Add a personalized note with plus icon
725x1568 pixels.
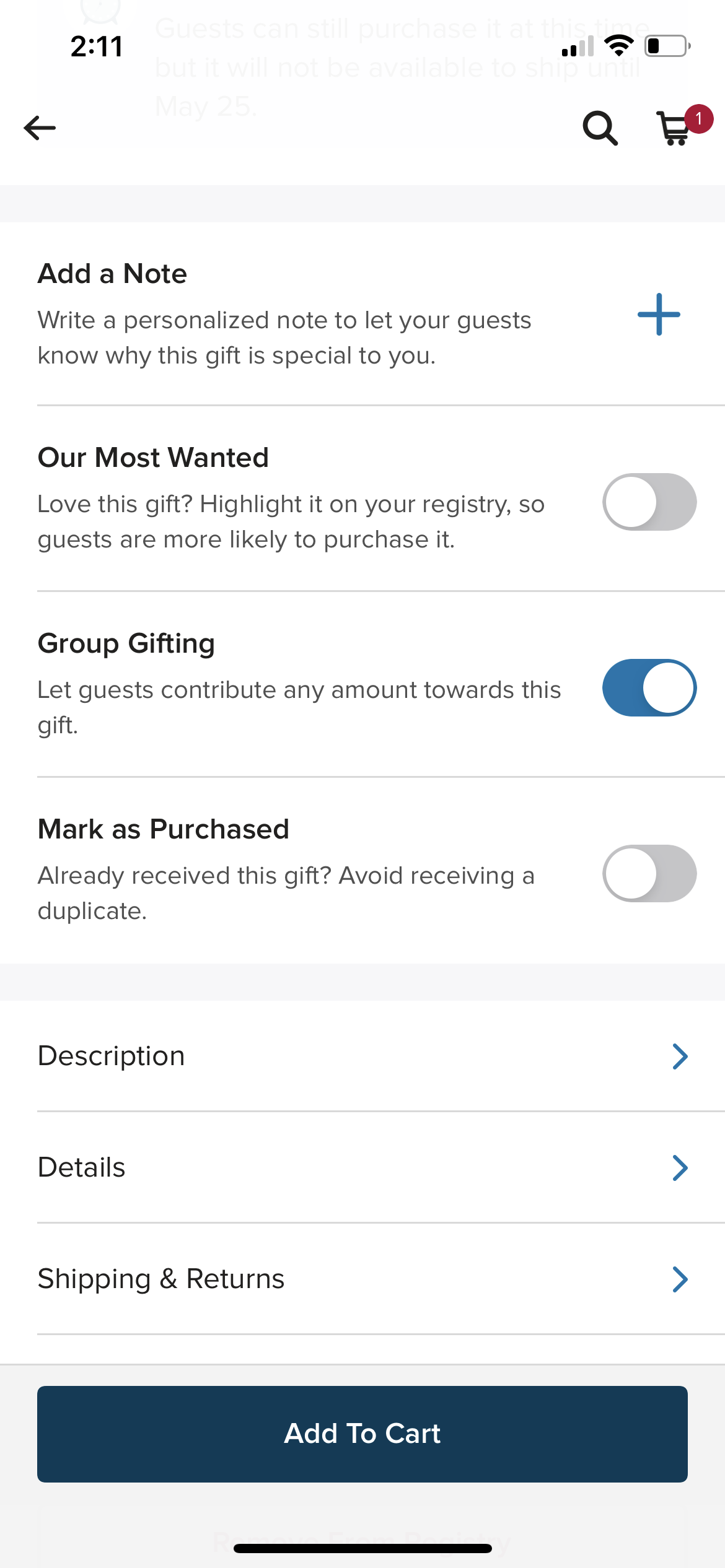(659, 315)
